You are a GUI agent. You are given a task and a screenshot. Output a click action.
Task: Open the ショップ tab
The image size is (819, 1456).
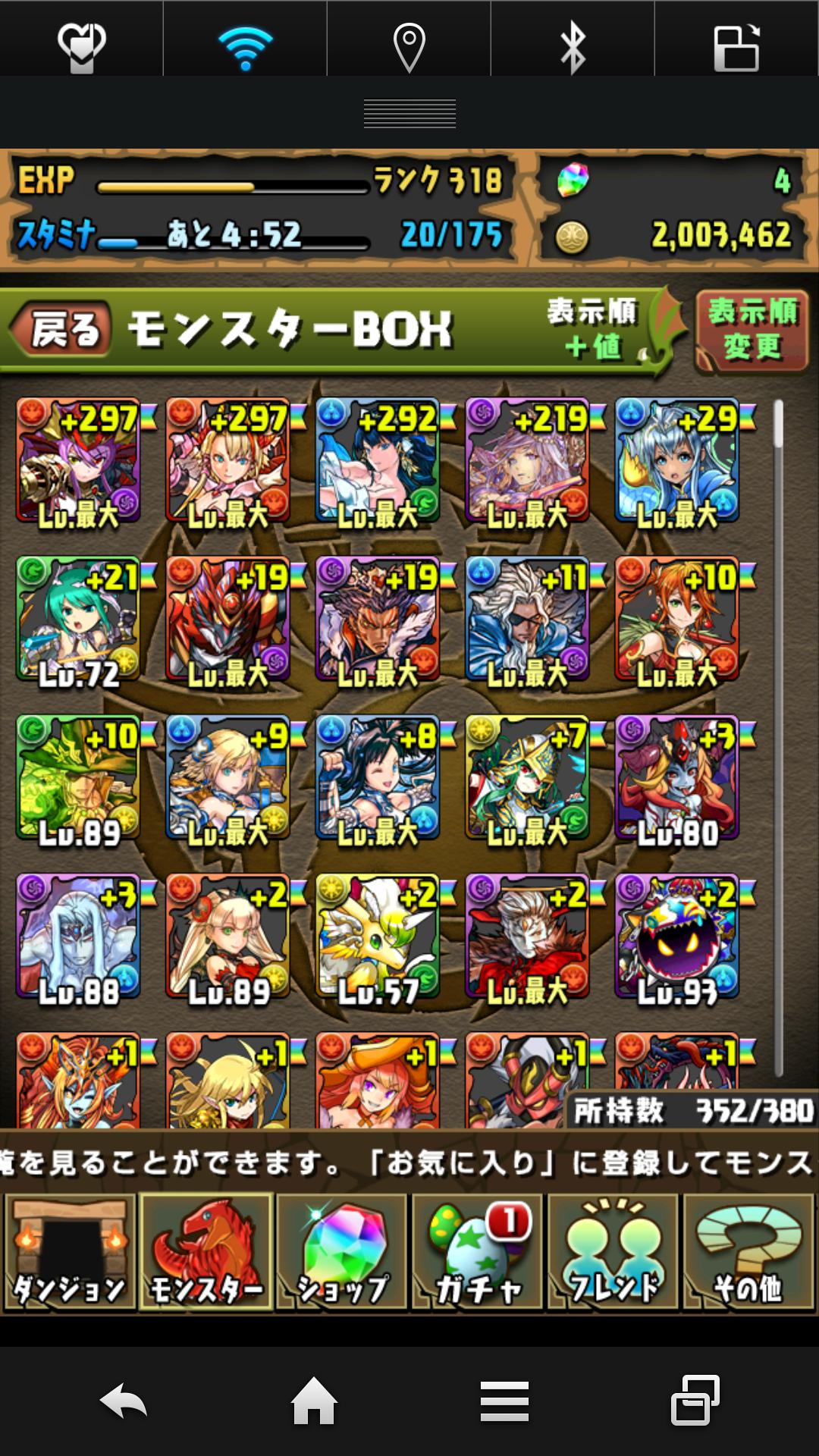[x=341, y=1251]
